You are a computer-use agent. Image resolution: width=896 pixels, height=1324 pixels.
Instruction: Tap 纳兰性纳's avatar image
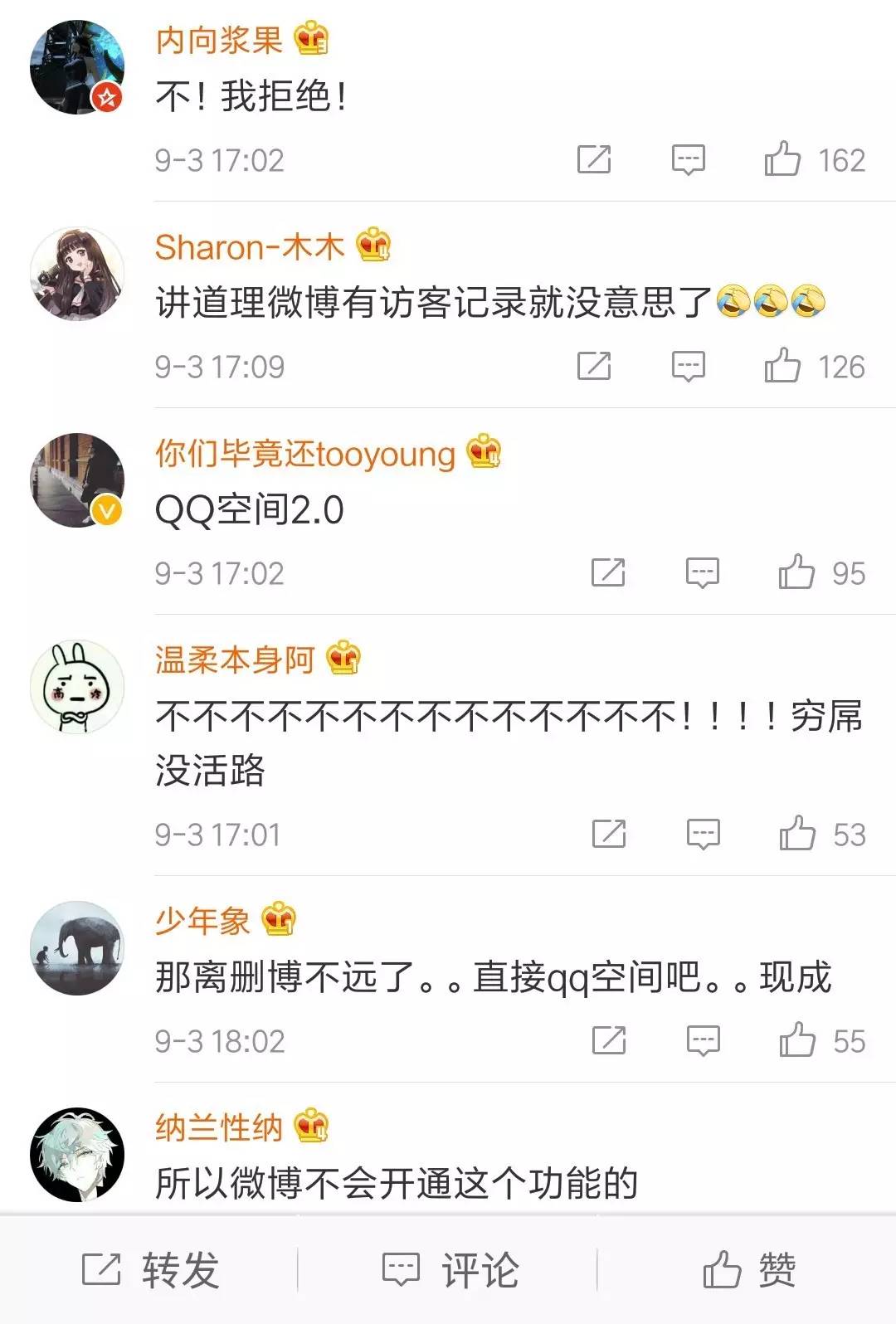pyautogui.click(x=79, y=1156)
